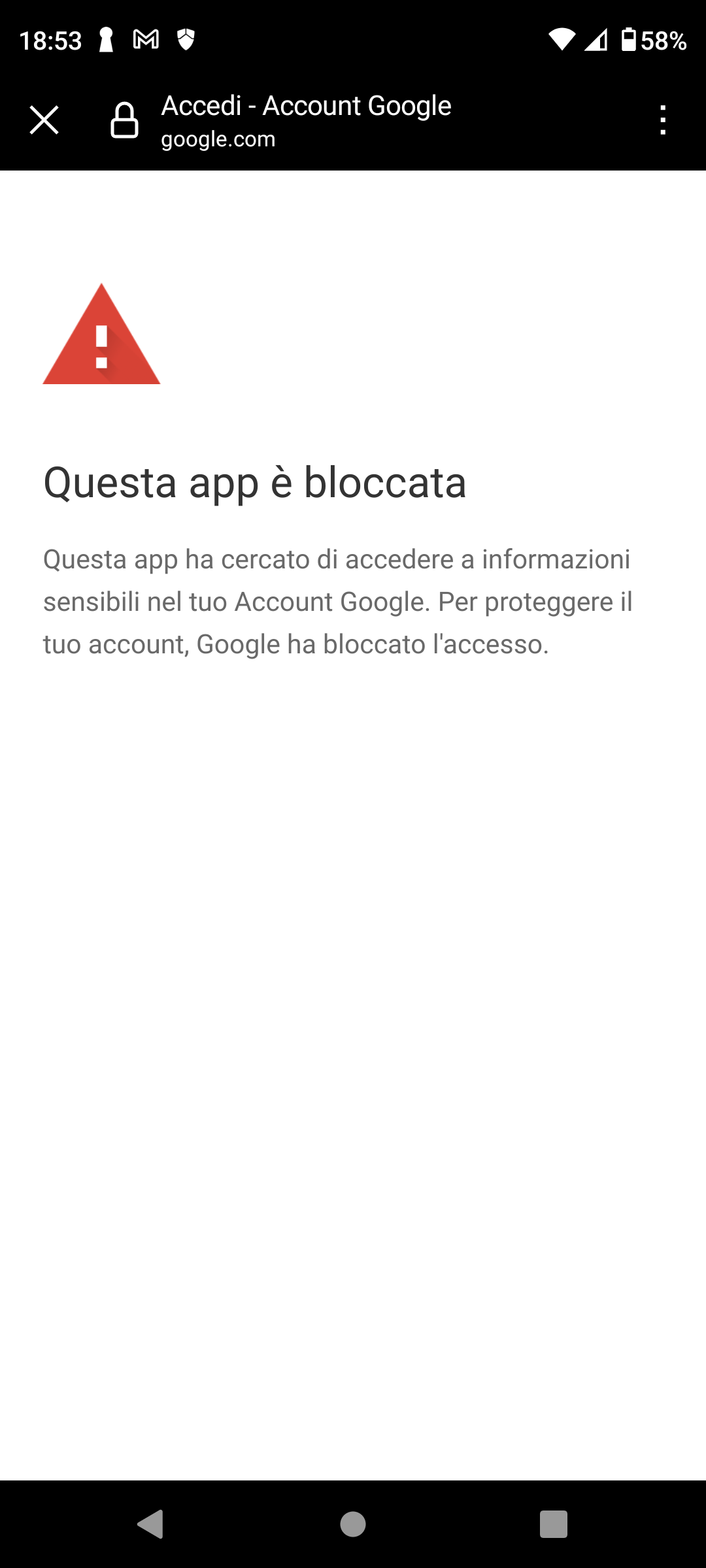Open the three-dot overflow menu
Screen dimensions: 706x1568
tap(663, 120)
